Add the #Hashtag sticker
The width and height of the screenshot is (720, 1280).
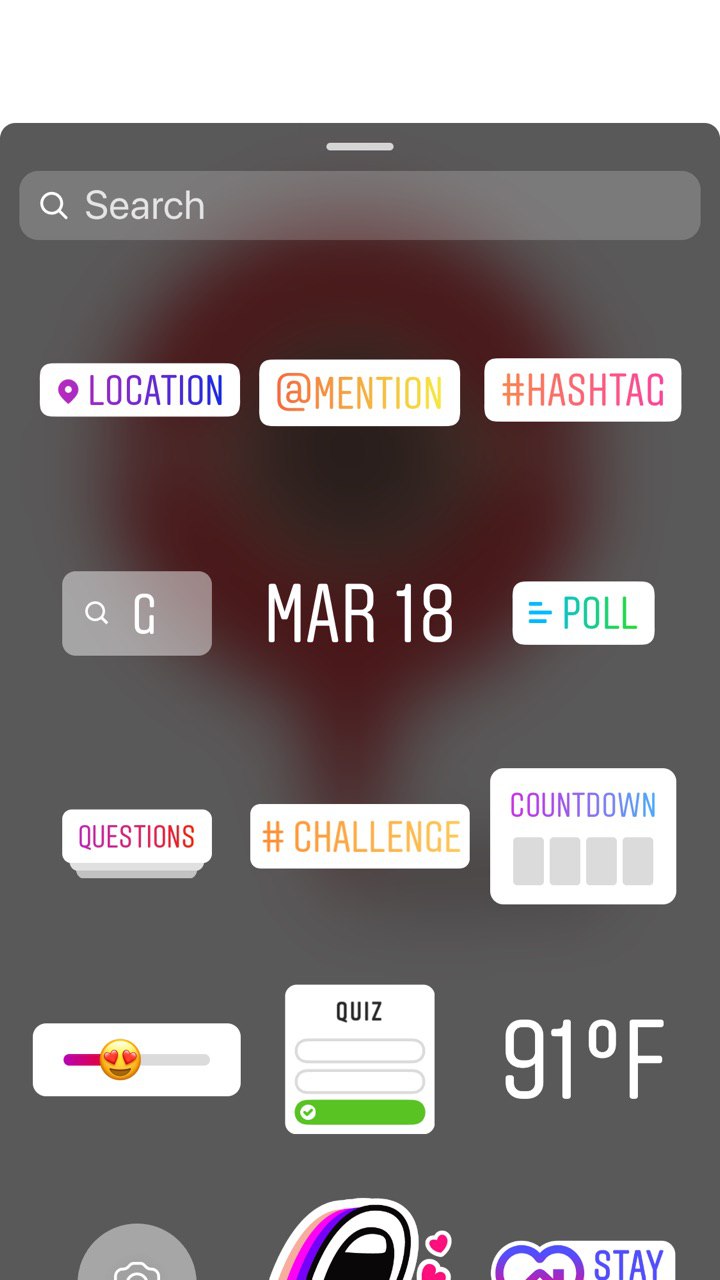click(583, 390)
